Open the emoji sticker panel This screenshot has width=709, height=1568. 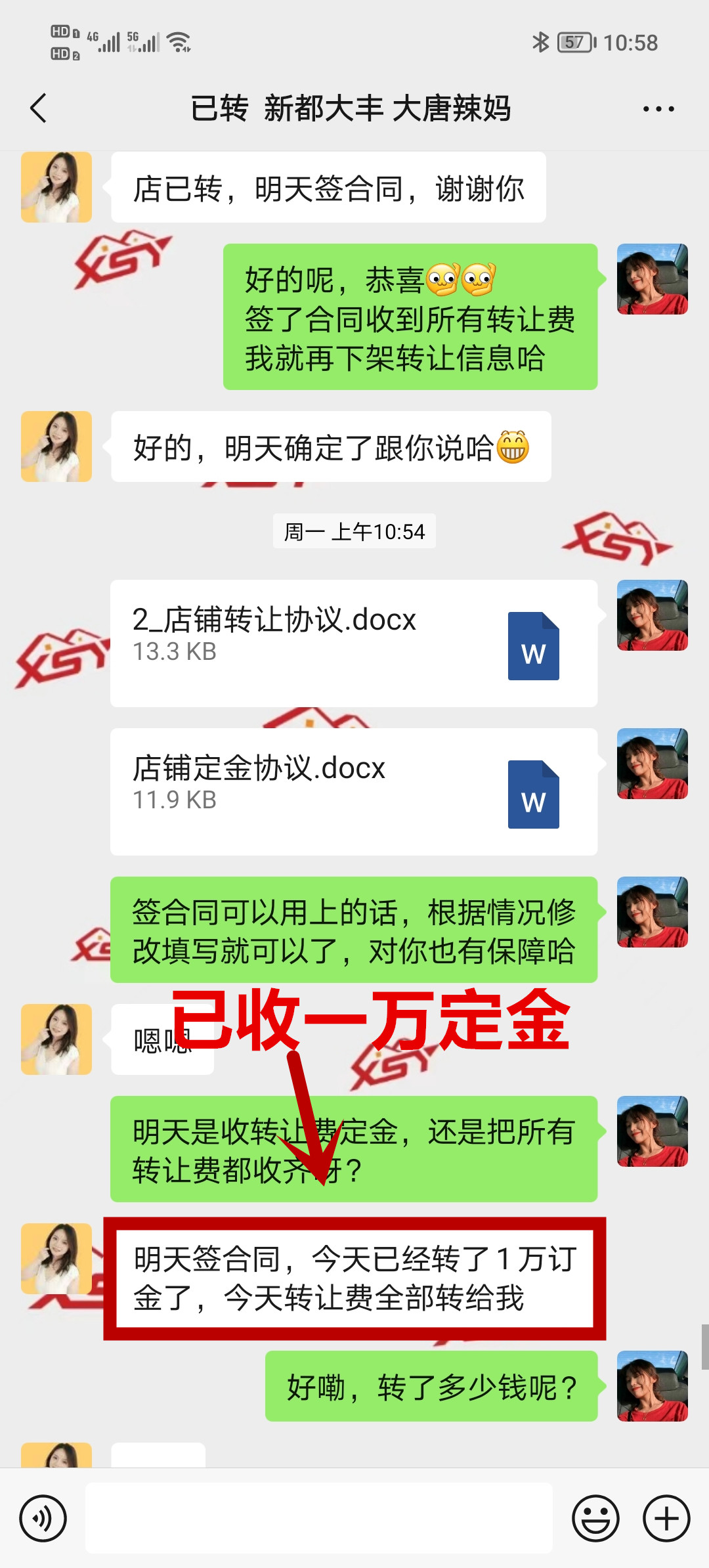point(595,1518)
